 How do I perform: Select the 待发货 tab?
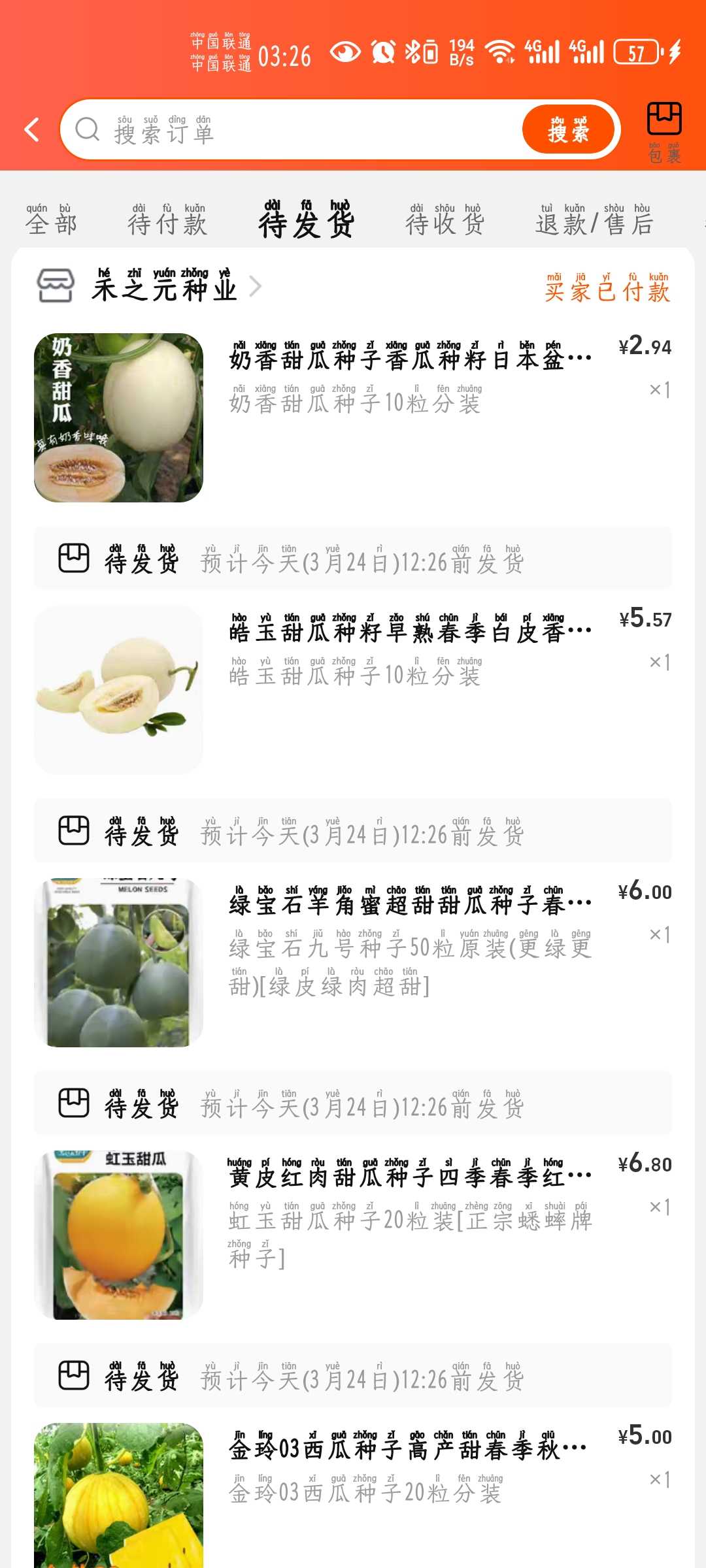[x=306, y=219]
